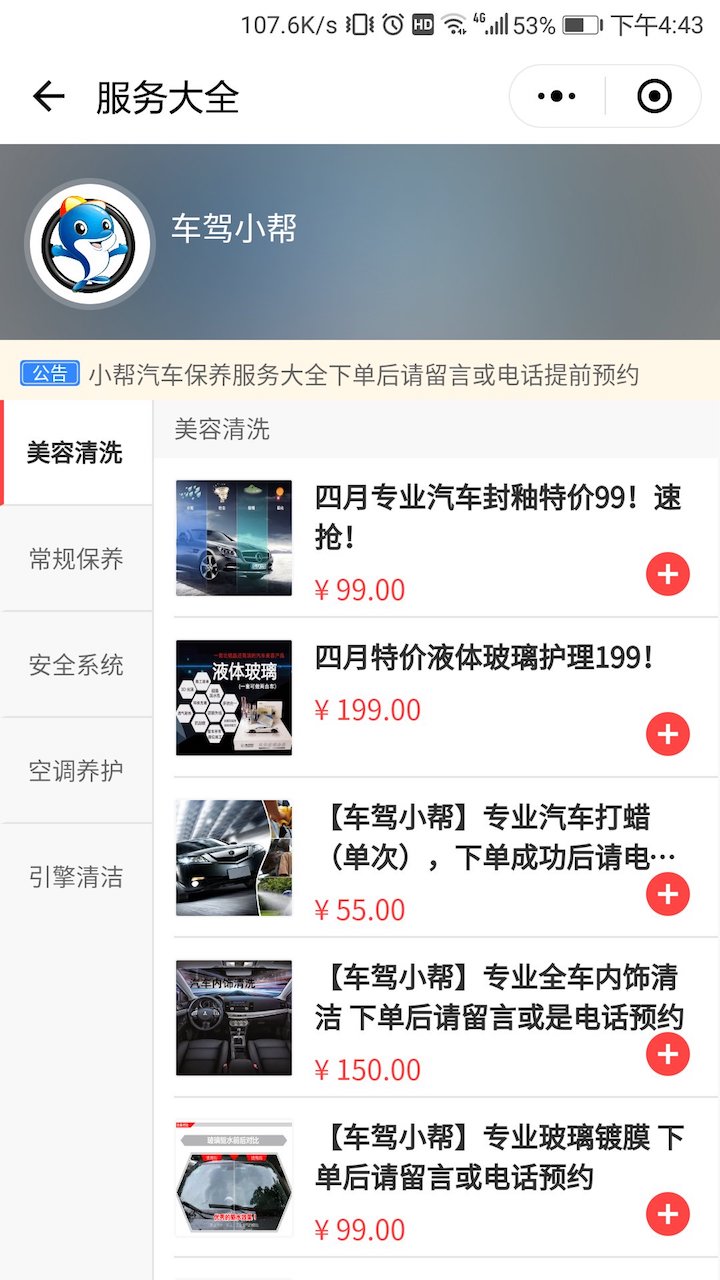Switch to the 常规保养 category
The image size is (720, 1280).
pos(76,559)
